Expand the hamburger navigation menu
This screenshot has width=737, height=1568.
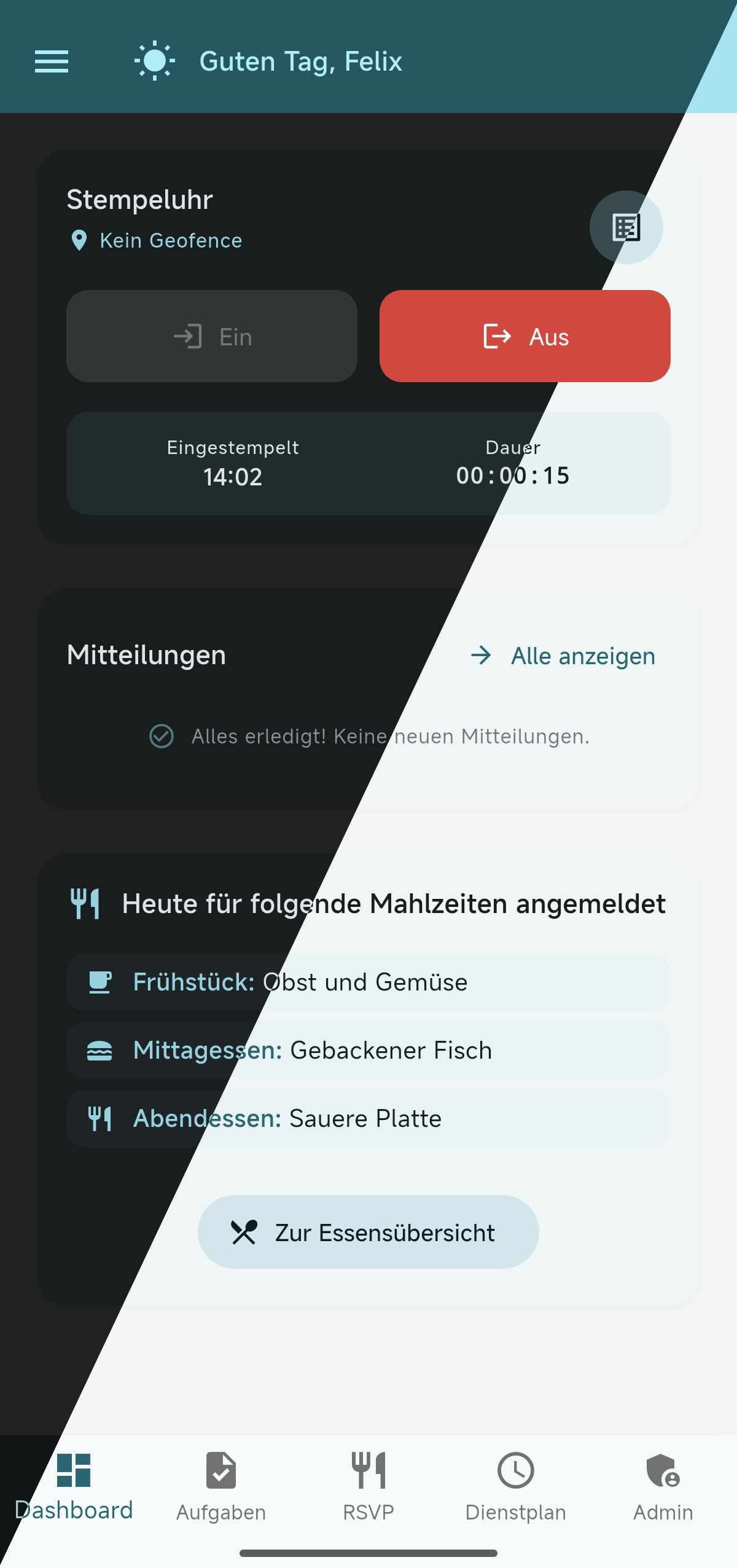[52, 61]
